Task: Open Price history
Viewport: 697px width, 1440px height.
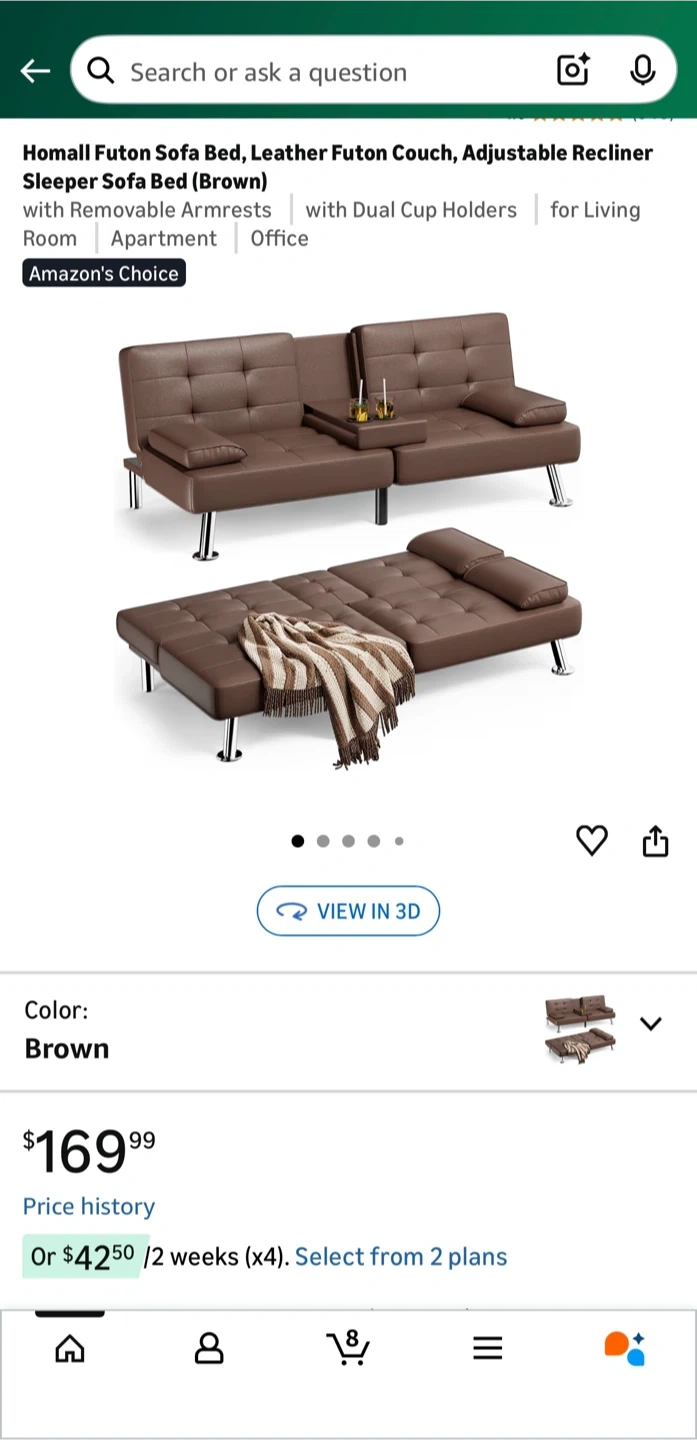Action: tap(89, 1206)
